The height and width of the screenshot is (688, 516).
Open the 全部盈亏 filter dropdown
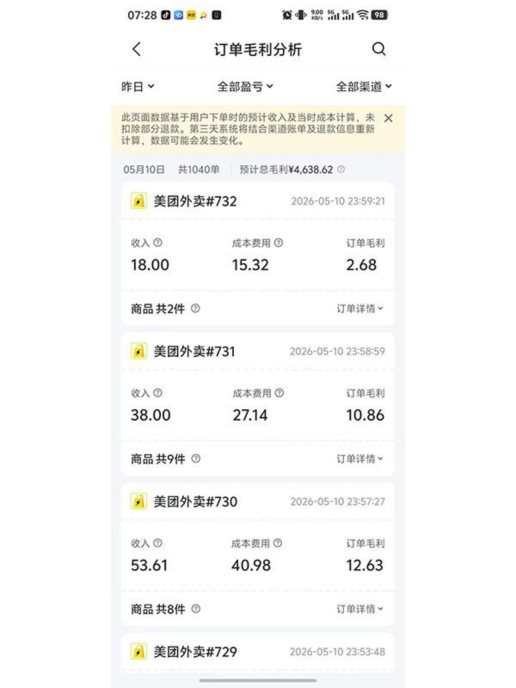click(x=245, y=86)
